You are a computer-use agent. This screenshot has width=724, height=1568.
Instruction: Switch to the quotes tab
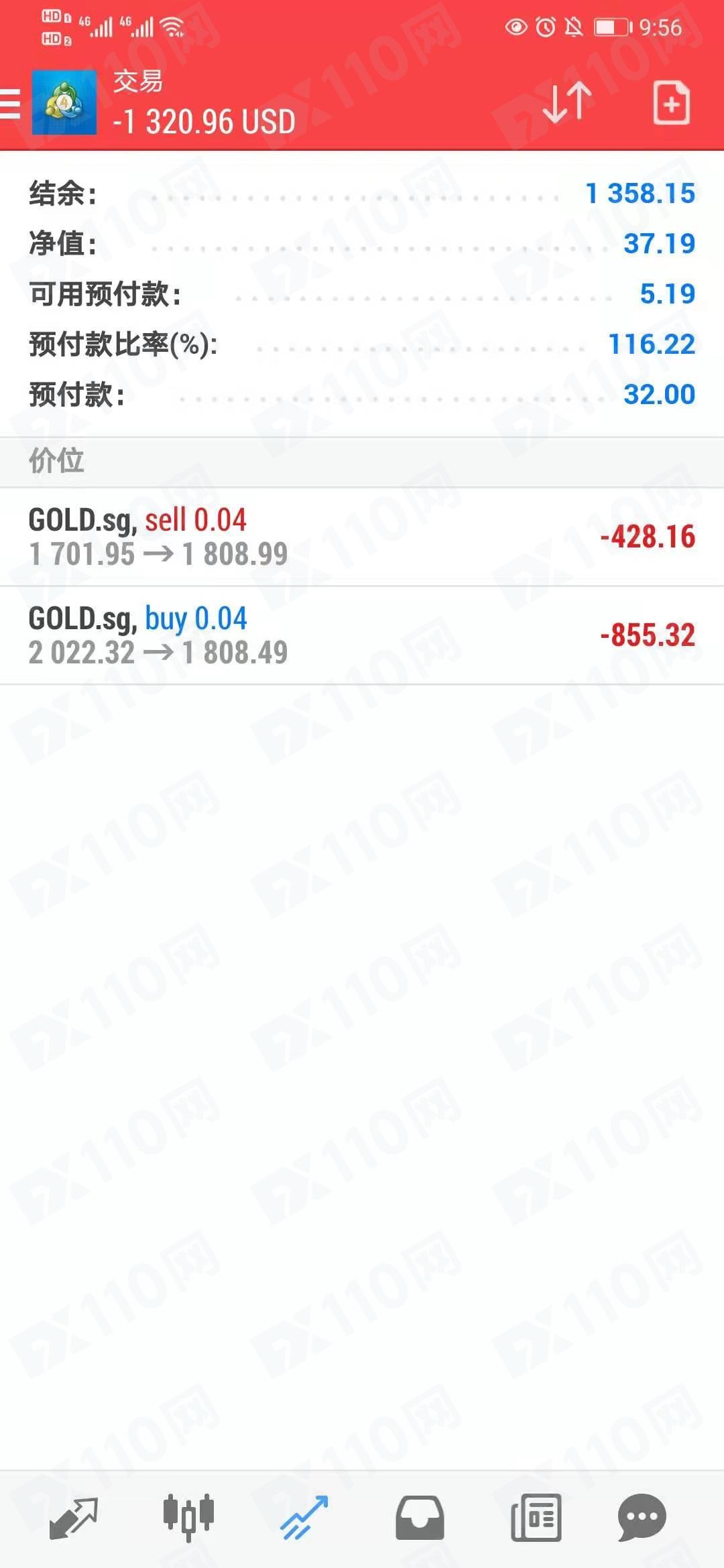click(x=74, y=1517)
